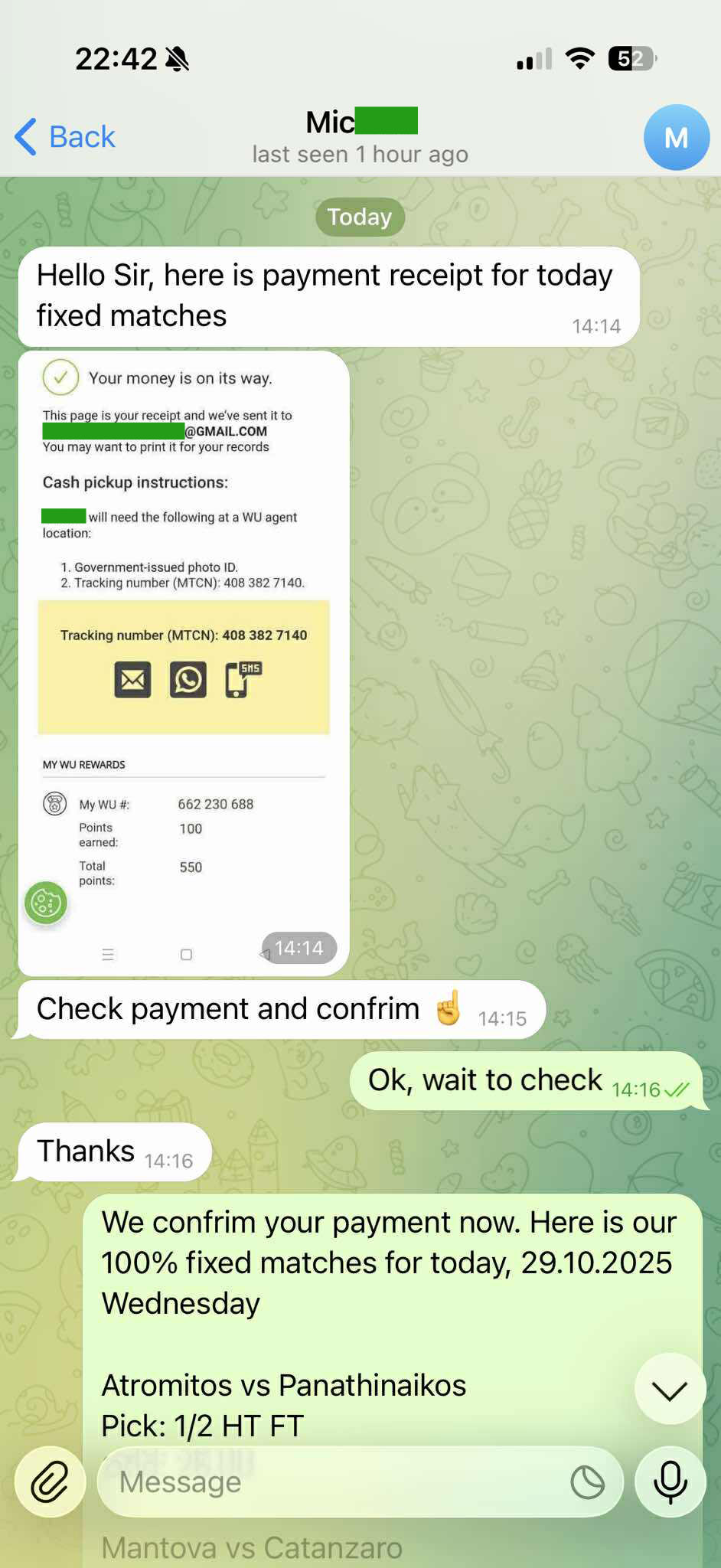The image size is (721, 1568).
Task: Focus the Message input field
Action: [x=329, y=1481]
